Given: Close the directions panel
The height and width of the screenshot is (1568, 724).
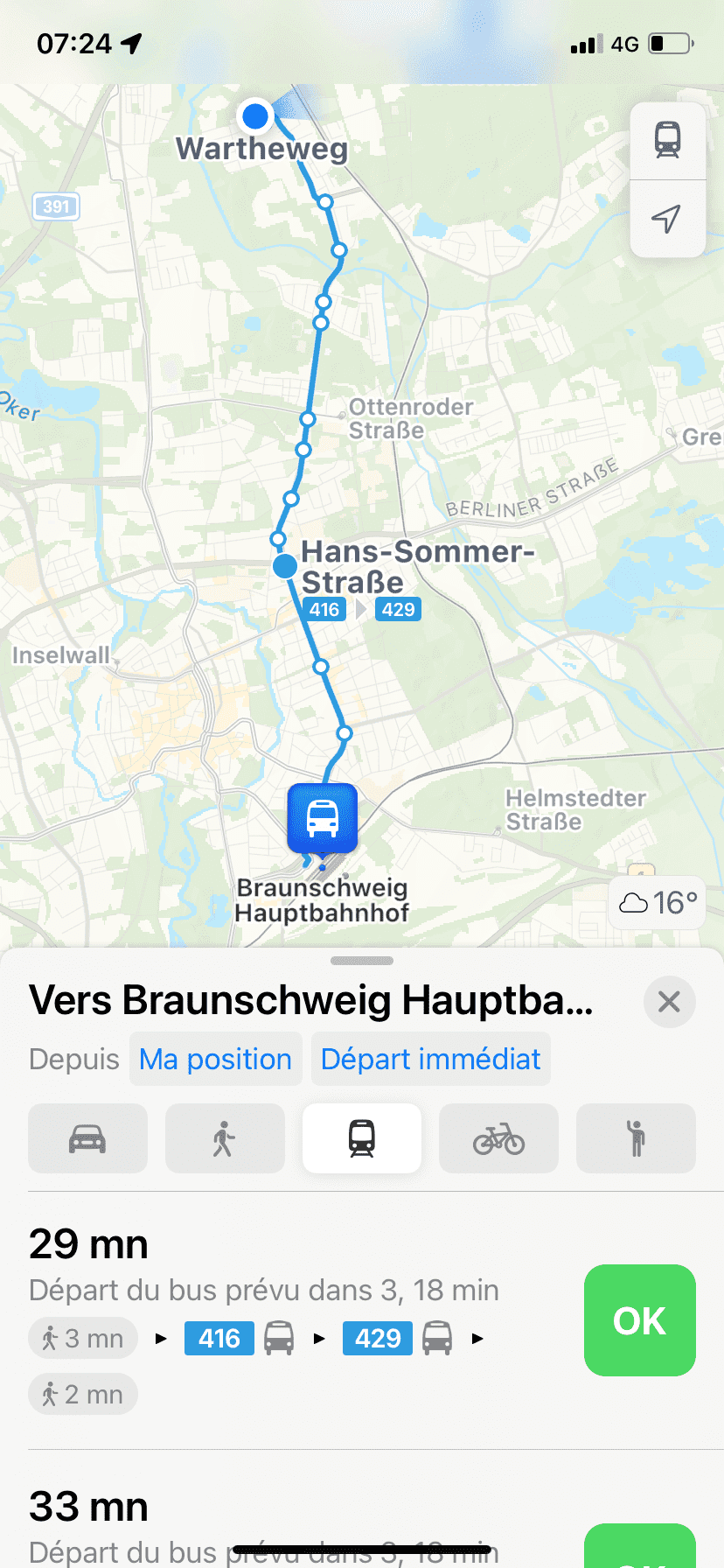Looking at the screenshot, I should (669, 1002).
